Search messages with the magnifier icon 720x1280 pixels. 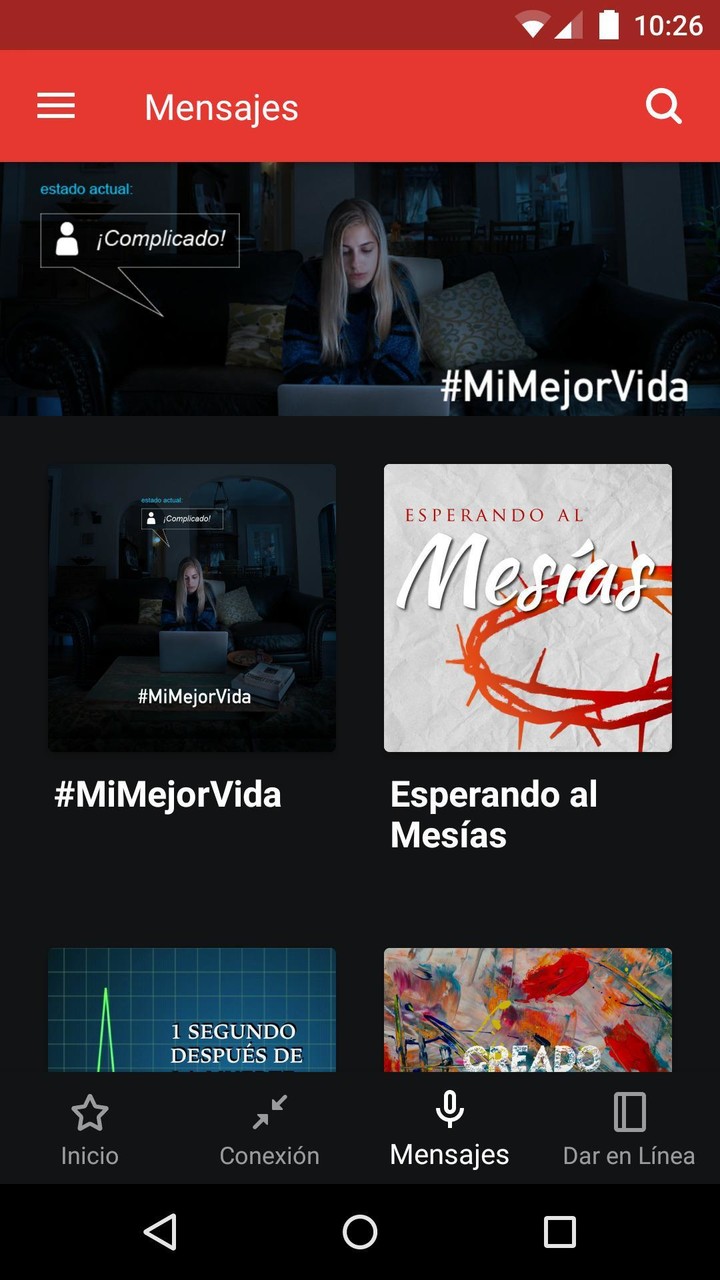tap(663, 106)
